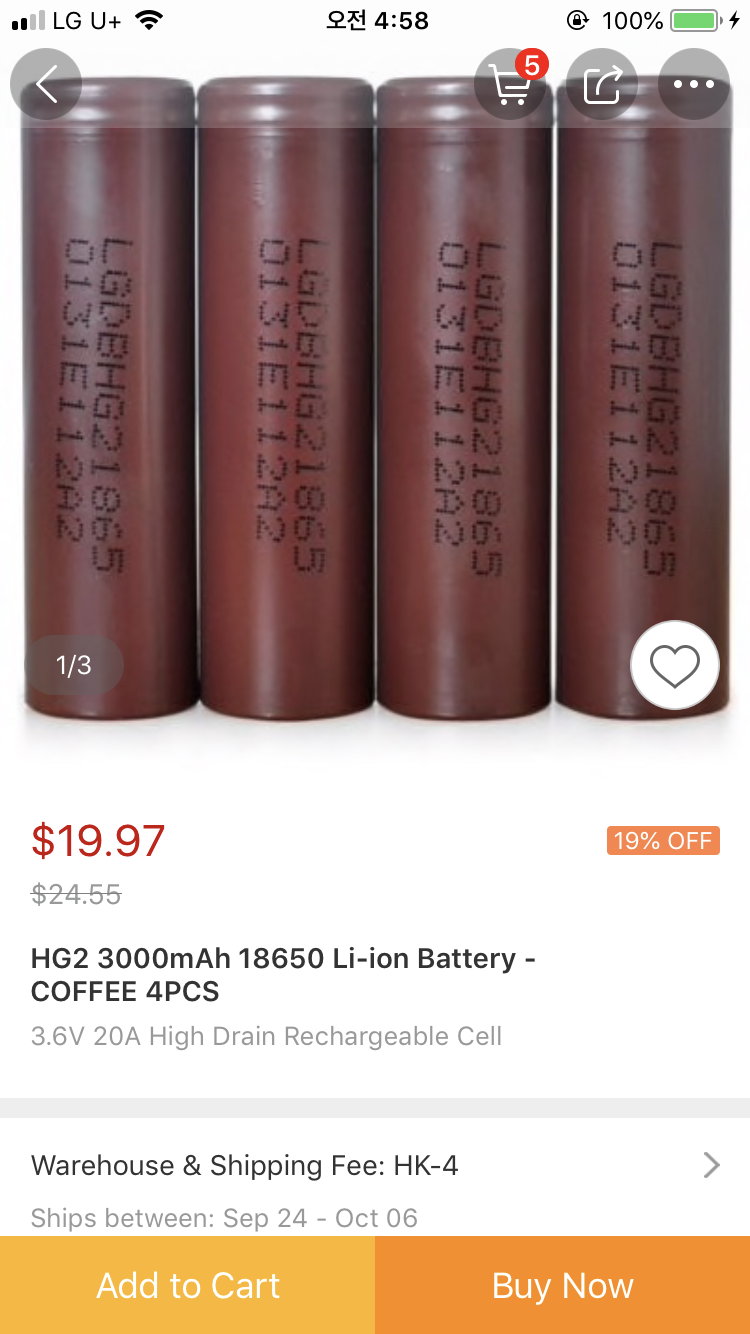Screen dimensions: 750x1334
Task: Tap Add to Cart
Action: point(188,1285)
